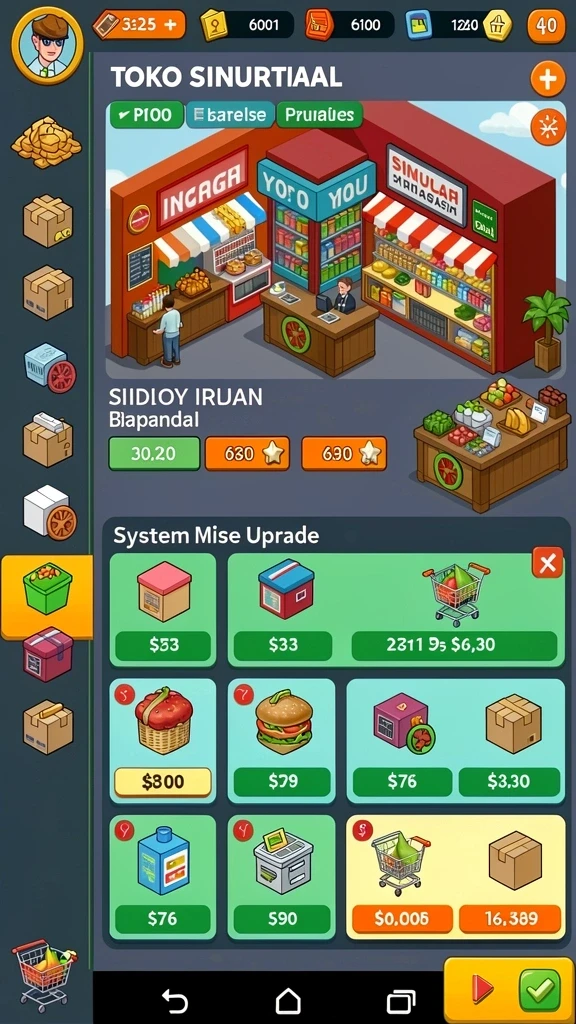Confirm with the green checkmark button

coord(539,990)
